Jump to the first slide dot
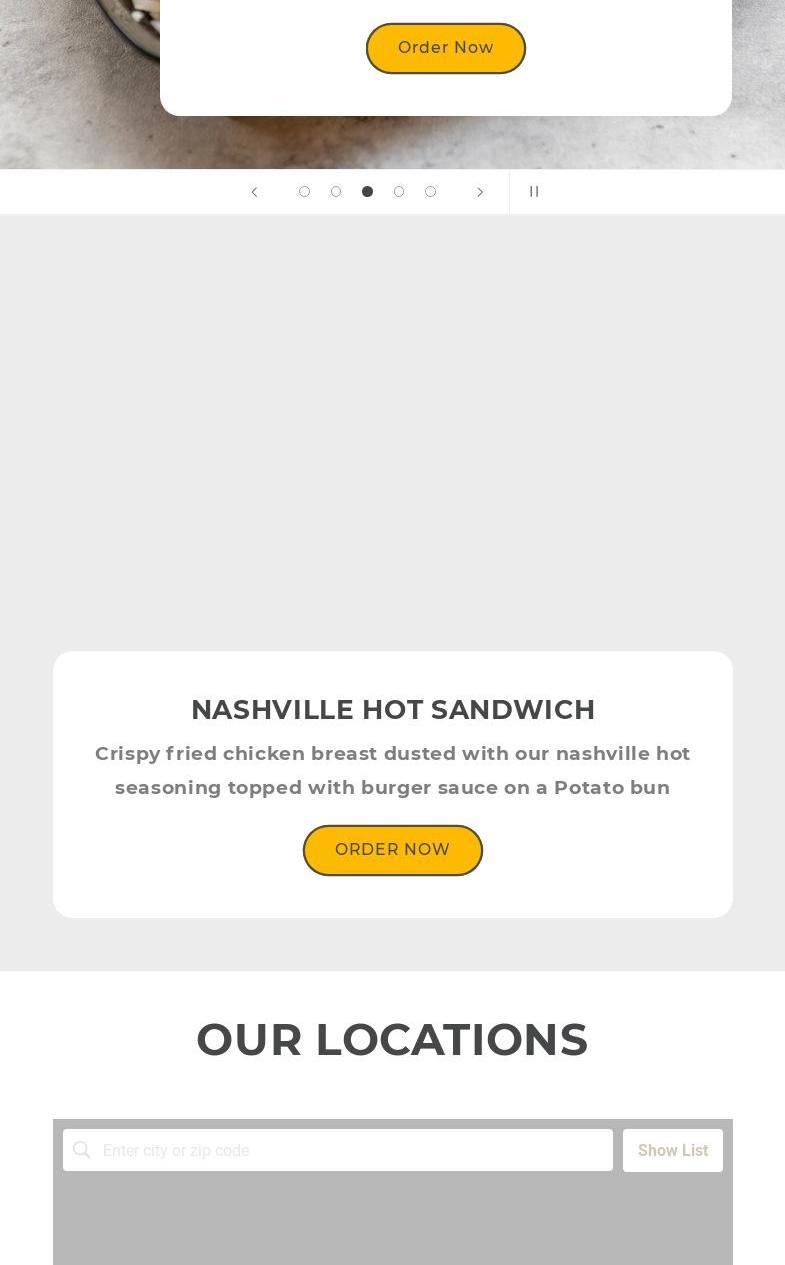The image size is (785, 1265). [304, 192]
